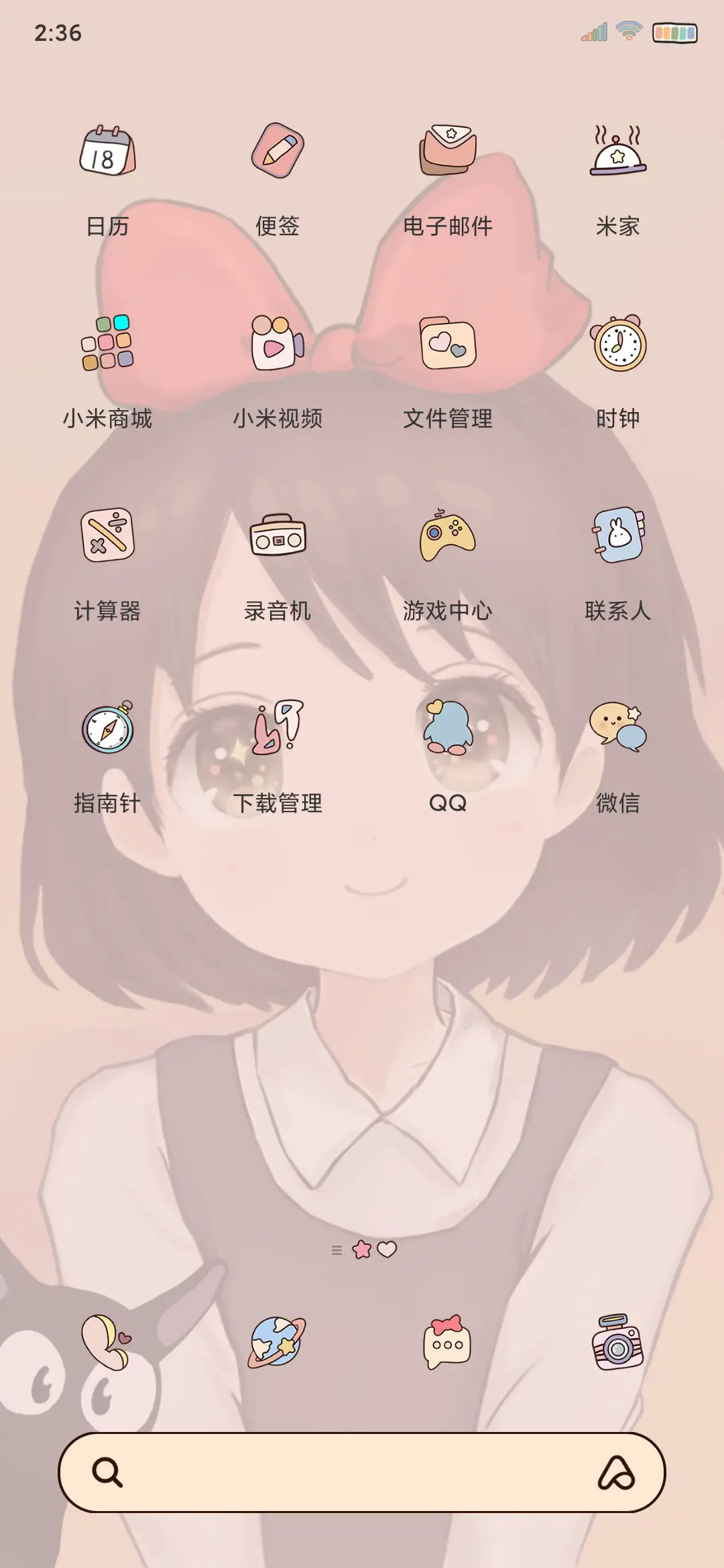Open 文件管理 file manager

point(448,347)
